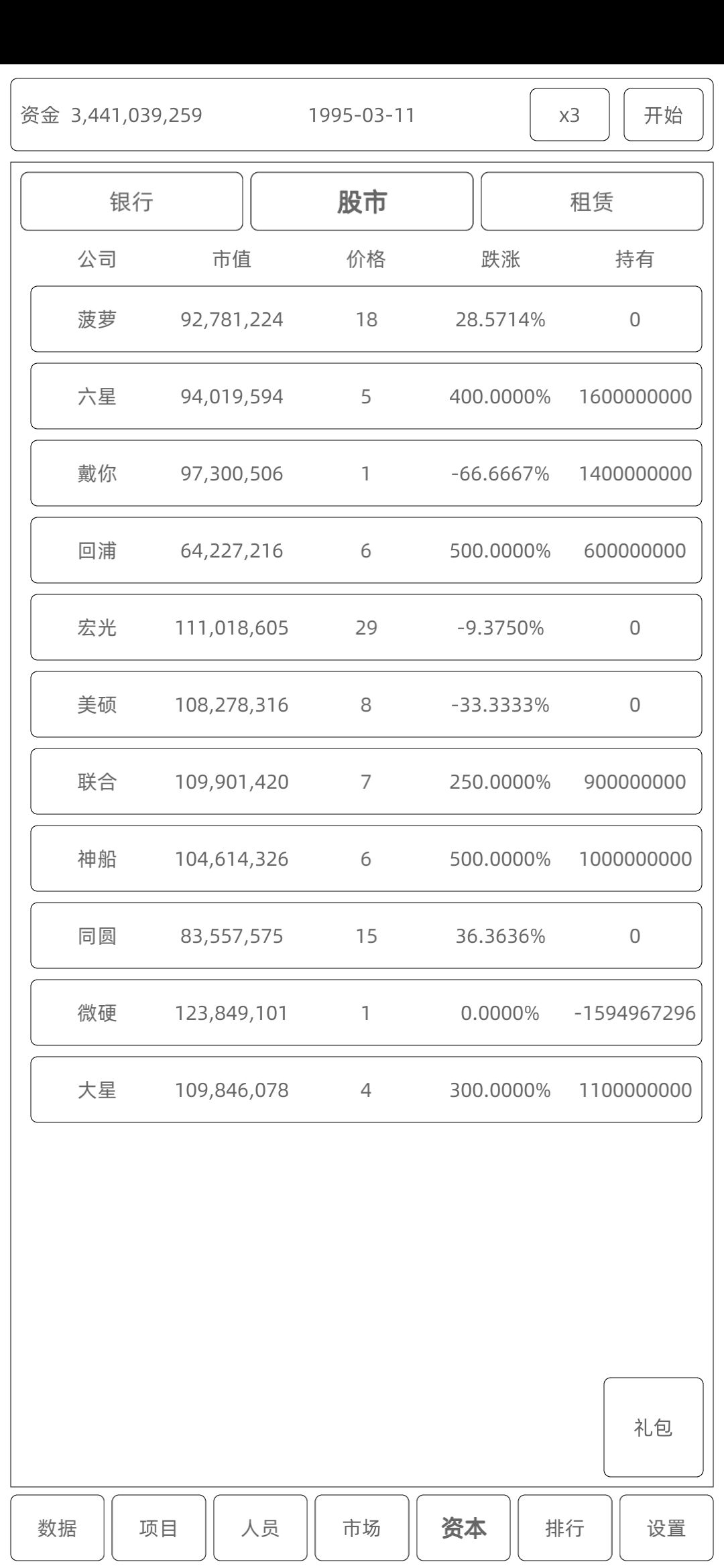Open the 大星 stock row
724x1568 pixels.
[366, 1090]
